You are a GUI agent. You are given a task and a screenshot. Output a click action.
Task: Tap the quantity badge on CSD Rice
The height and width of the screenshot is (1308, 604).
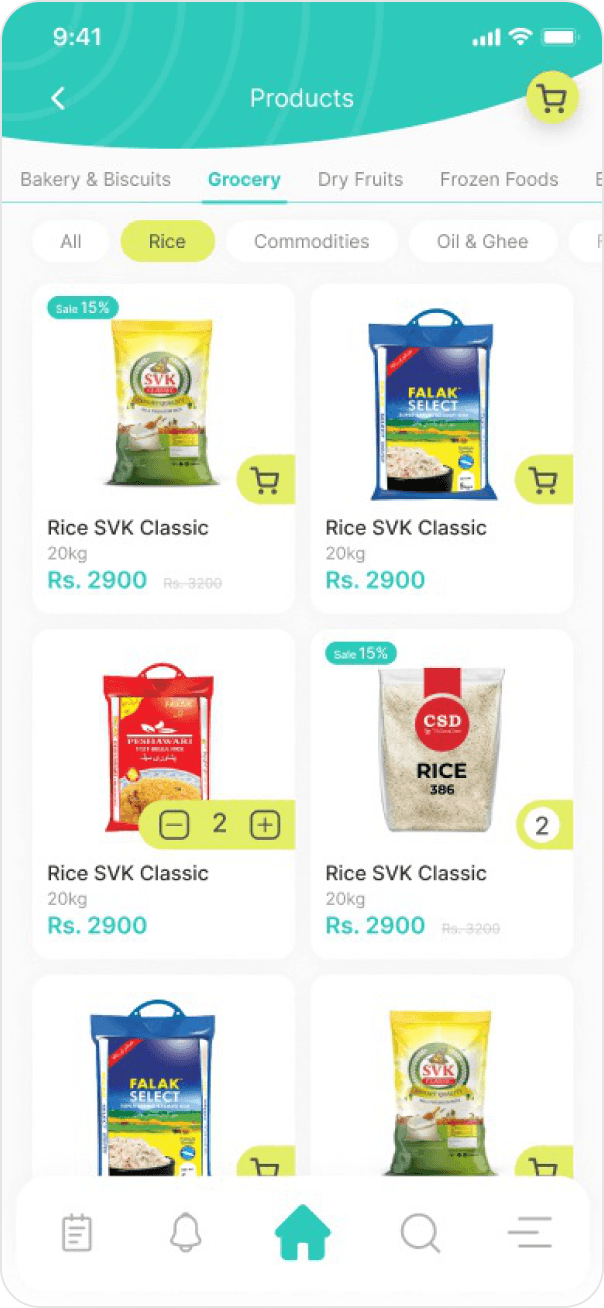[x=543, y=826]
